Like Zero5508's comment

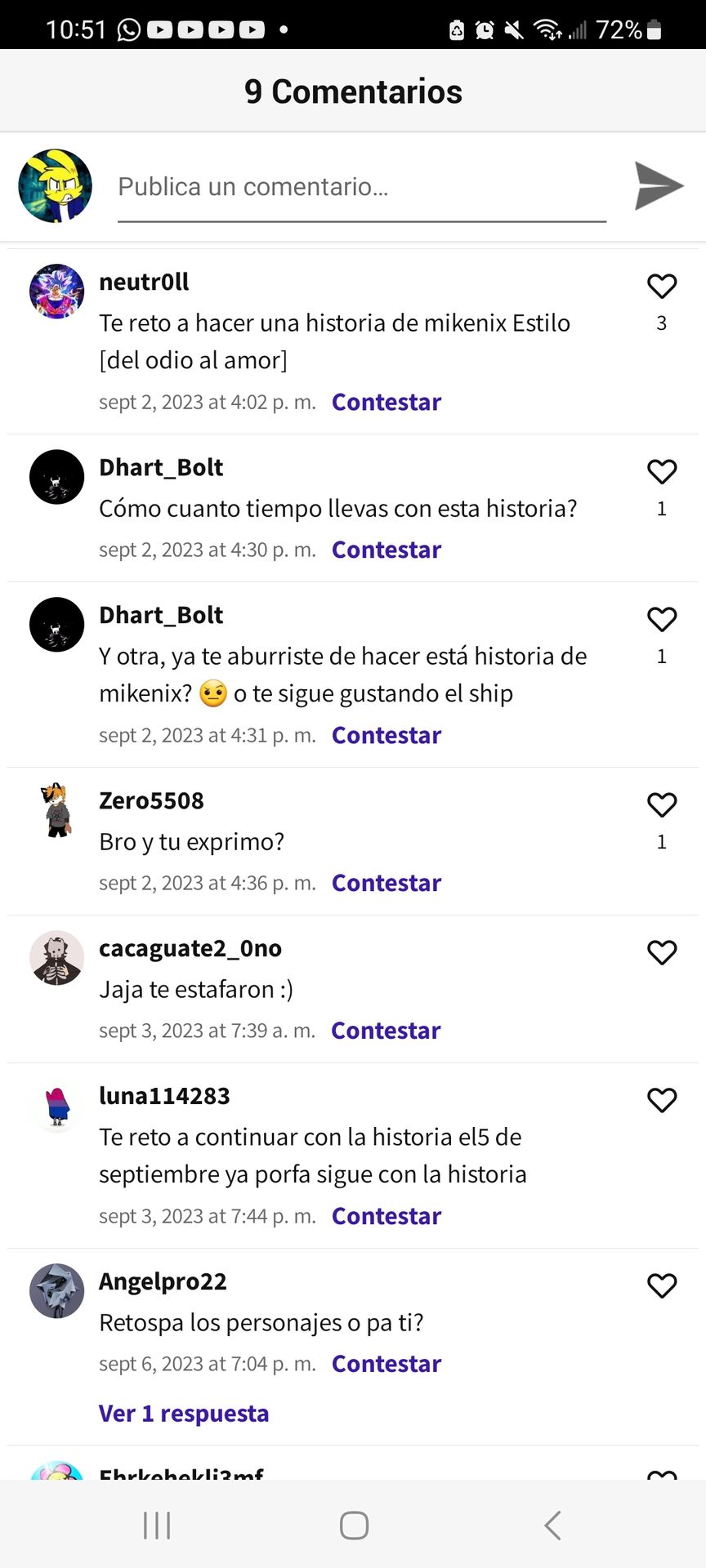click(662, 804)
